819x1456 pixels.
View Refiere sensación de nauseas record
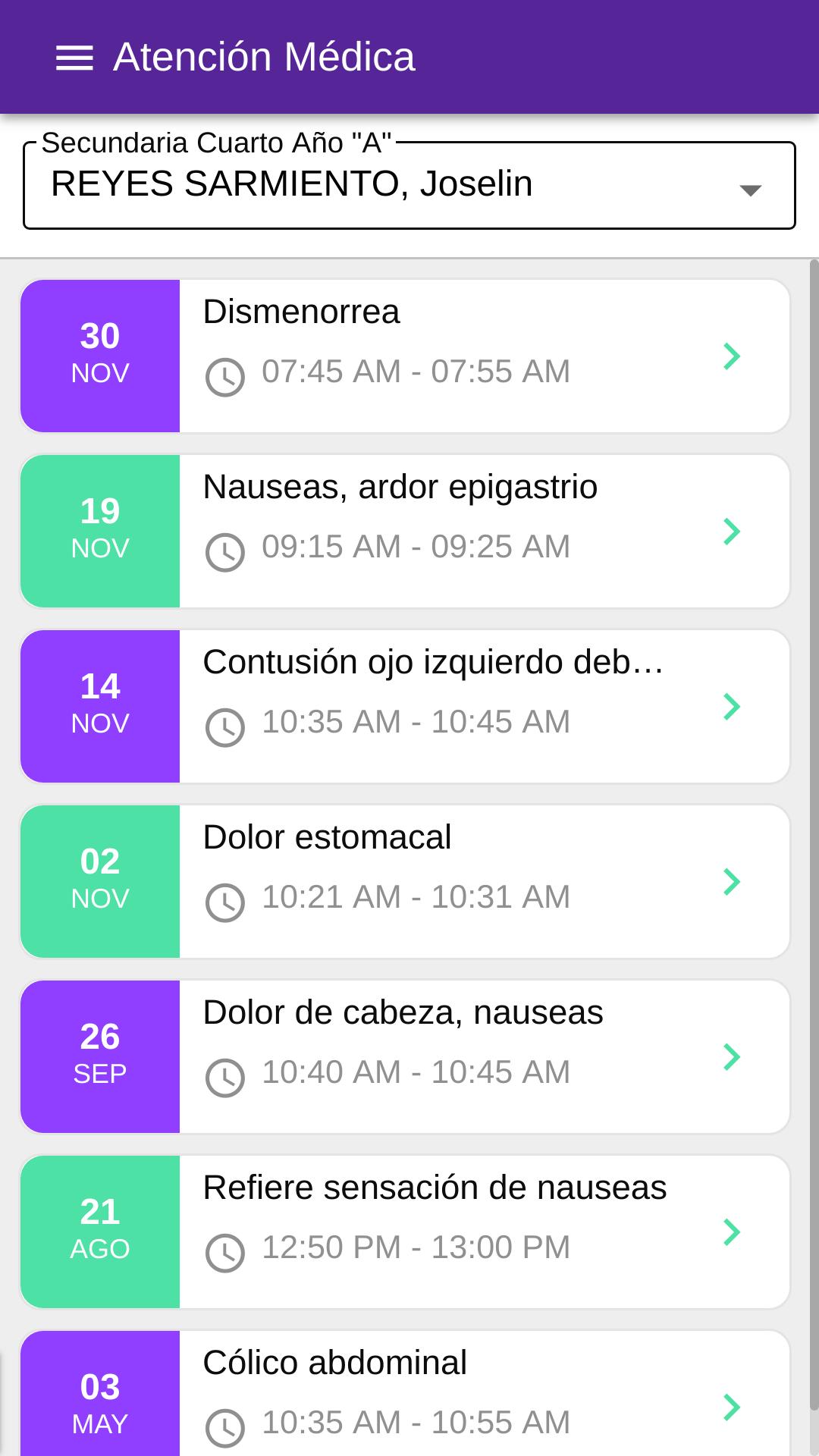(405, 1232)
